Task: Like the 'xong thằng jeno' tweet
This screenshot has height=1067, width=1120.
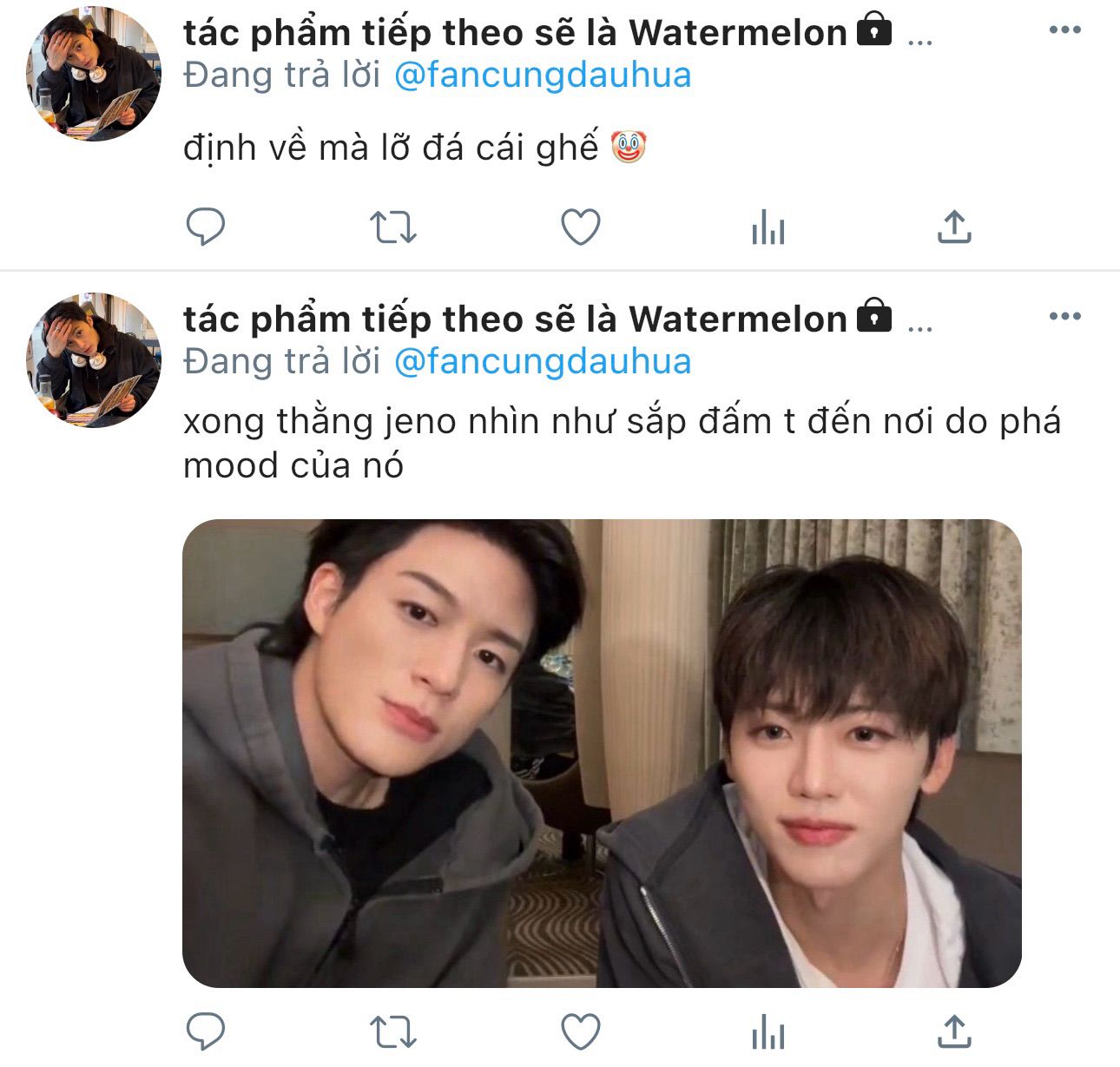Action: pos(581,1033)
